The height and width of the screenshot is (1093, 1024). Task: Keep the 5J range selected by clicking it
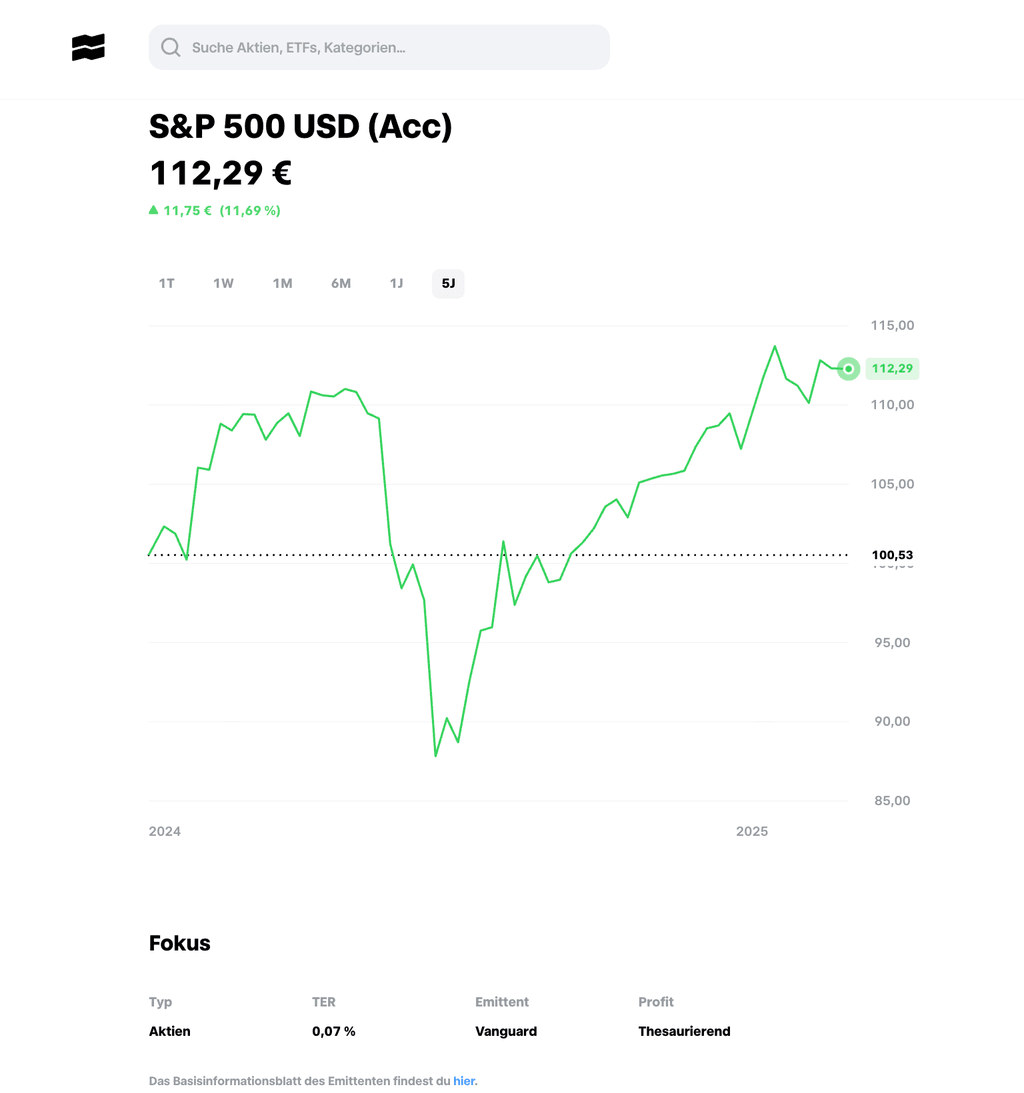[x=448, y=283]
